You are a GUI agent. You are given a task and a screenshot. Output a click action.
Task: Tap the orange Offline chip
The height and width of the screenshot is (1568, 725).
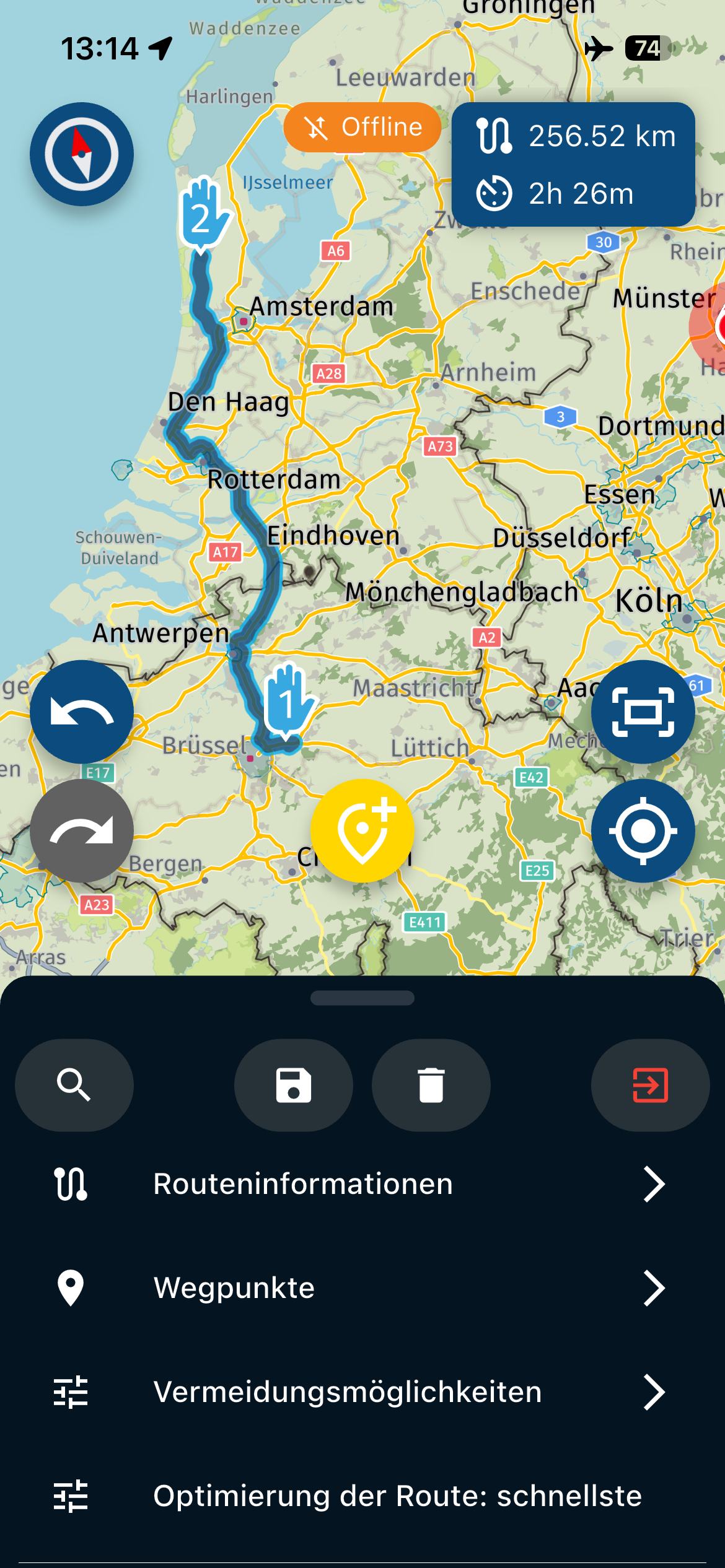pos(362,128)
